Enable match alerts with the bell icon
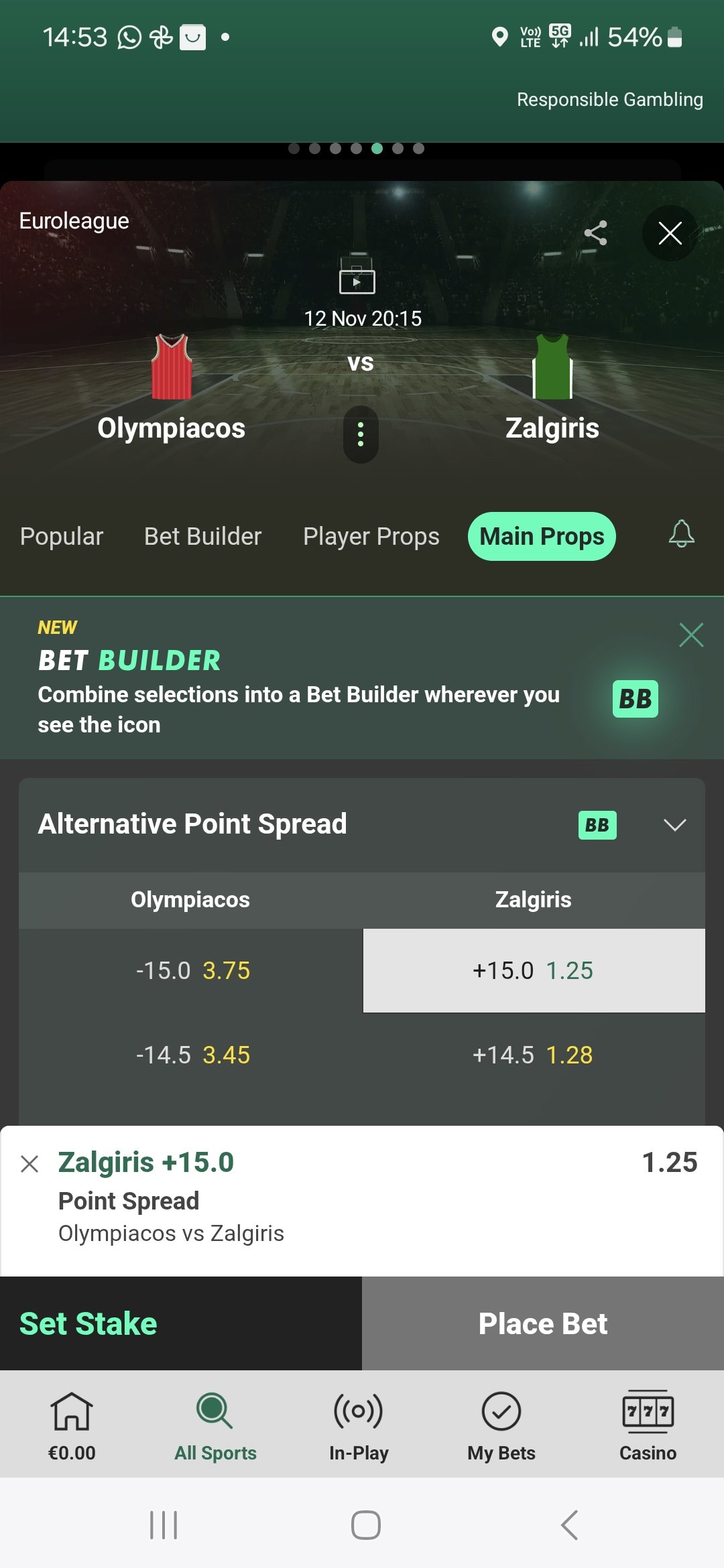 [681, 535]
